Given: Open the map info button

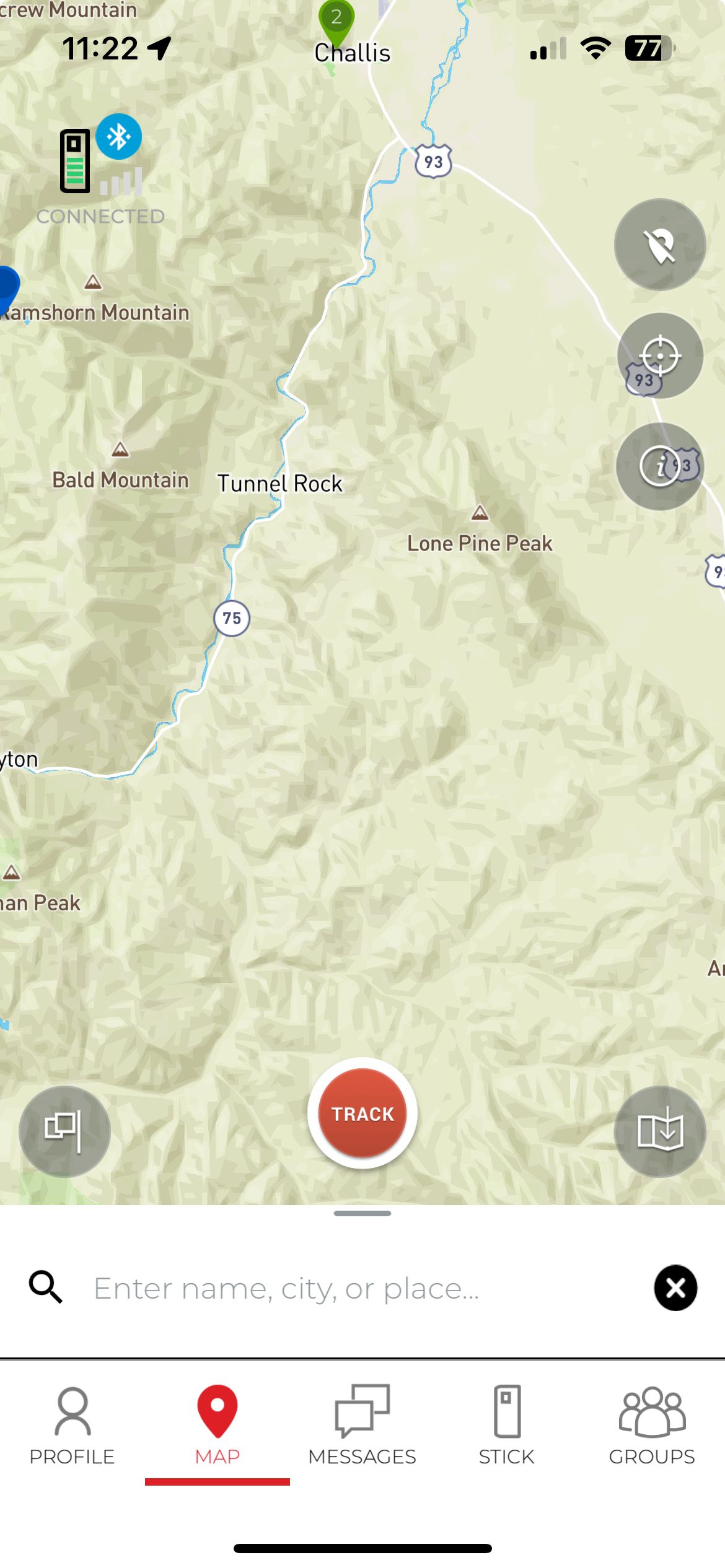Looking at the screenshot, I should [660, 466].
